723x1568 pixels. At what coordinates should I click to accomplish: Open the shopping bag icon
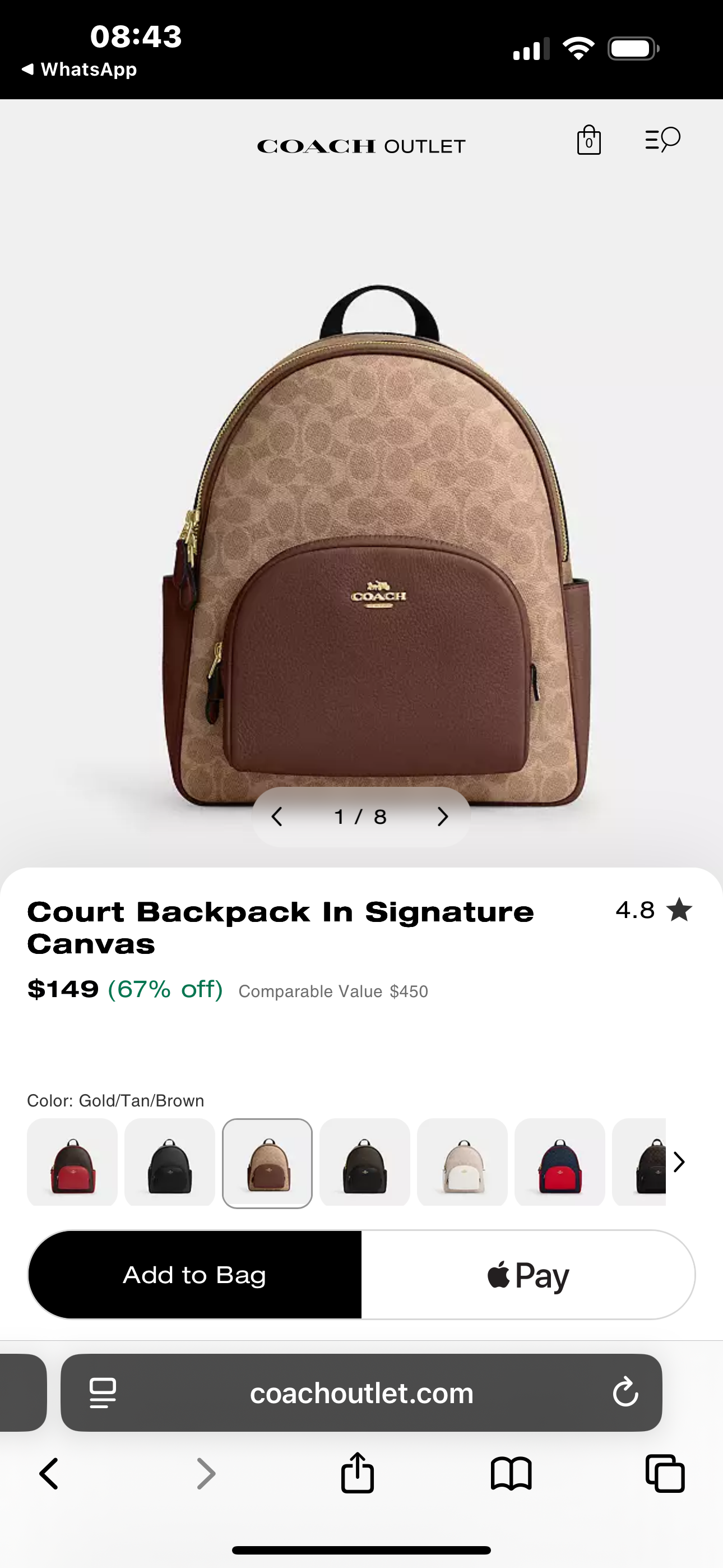(588, 140)
